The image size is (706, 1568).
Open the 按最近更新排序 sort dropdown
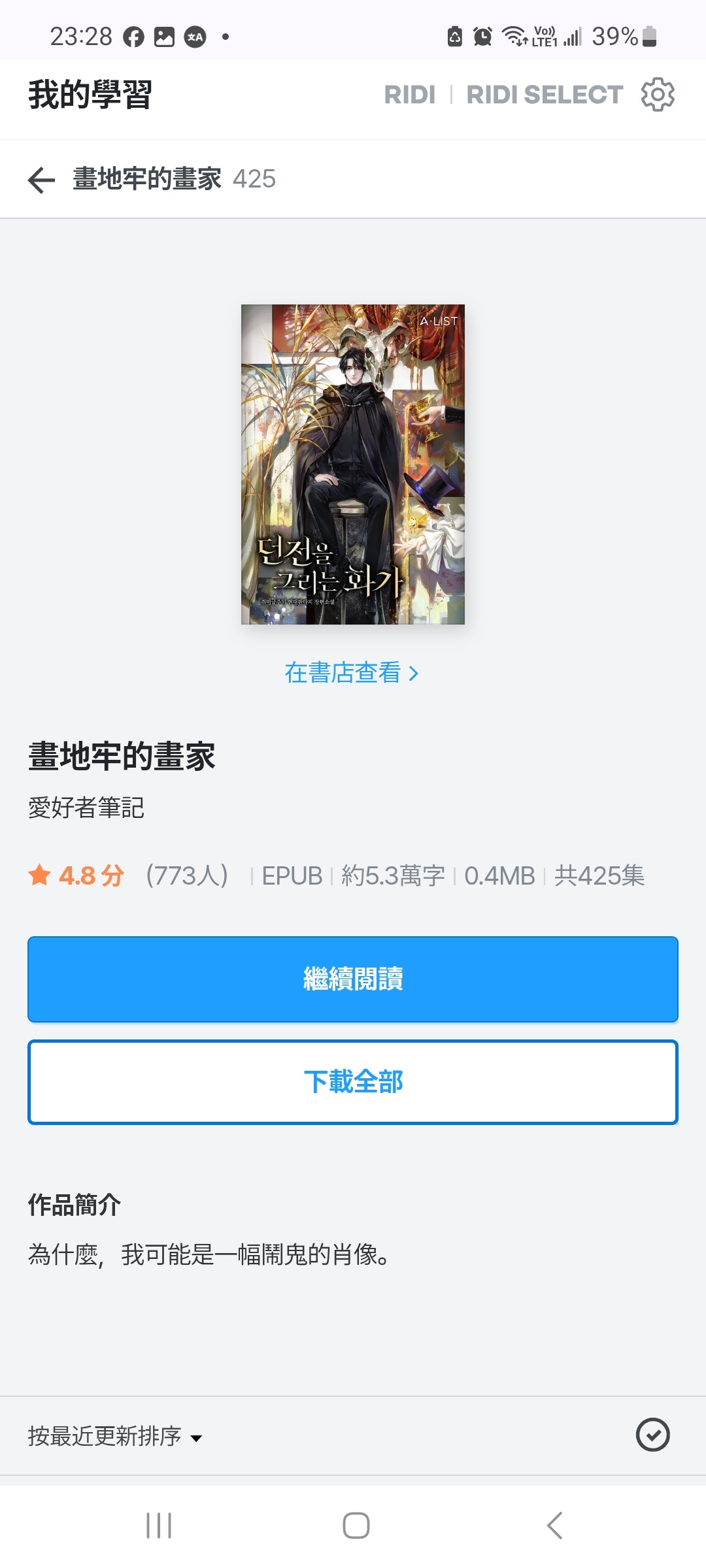click(115, 1436)
